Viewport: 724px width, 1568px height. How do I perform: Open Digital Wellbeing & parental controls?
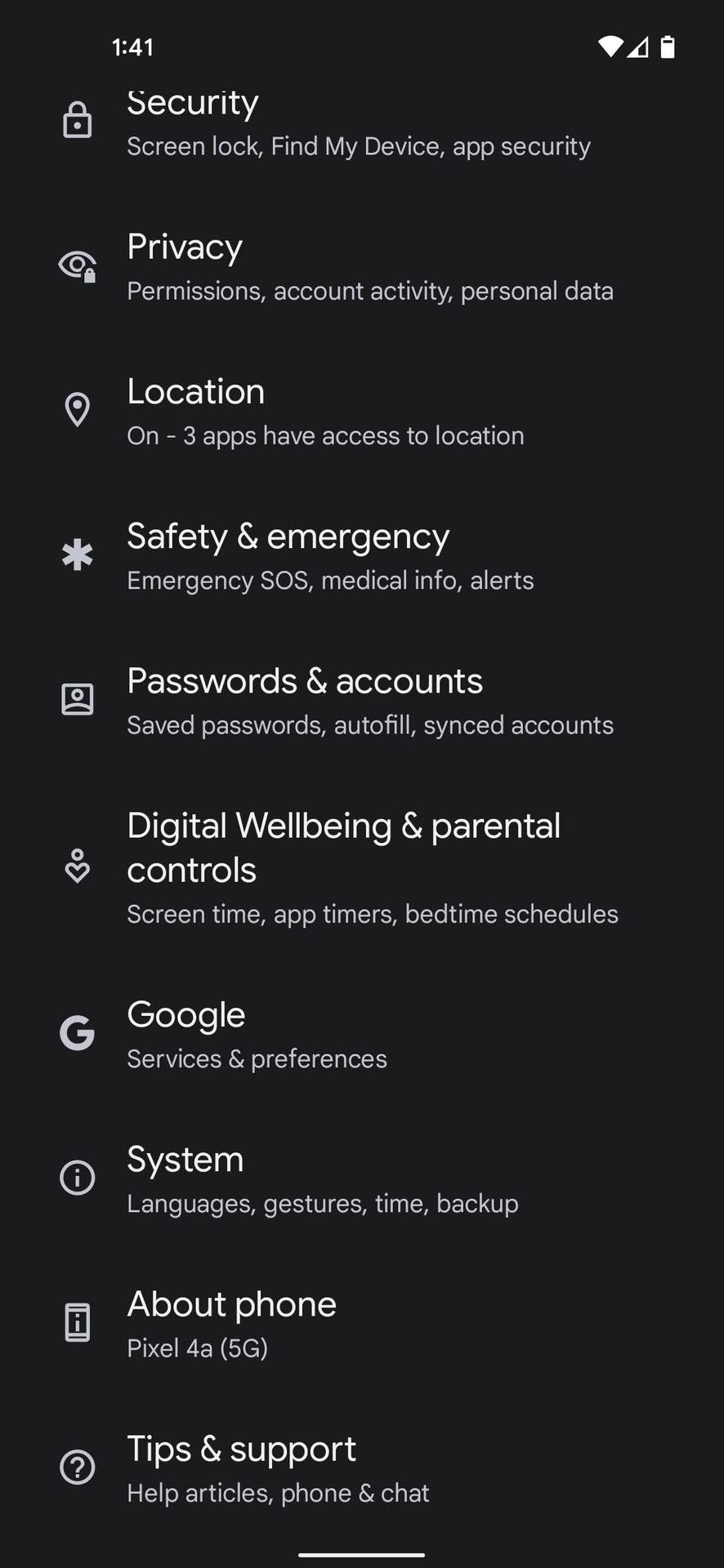372,867
